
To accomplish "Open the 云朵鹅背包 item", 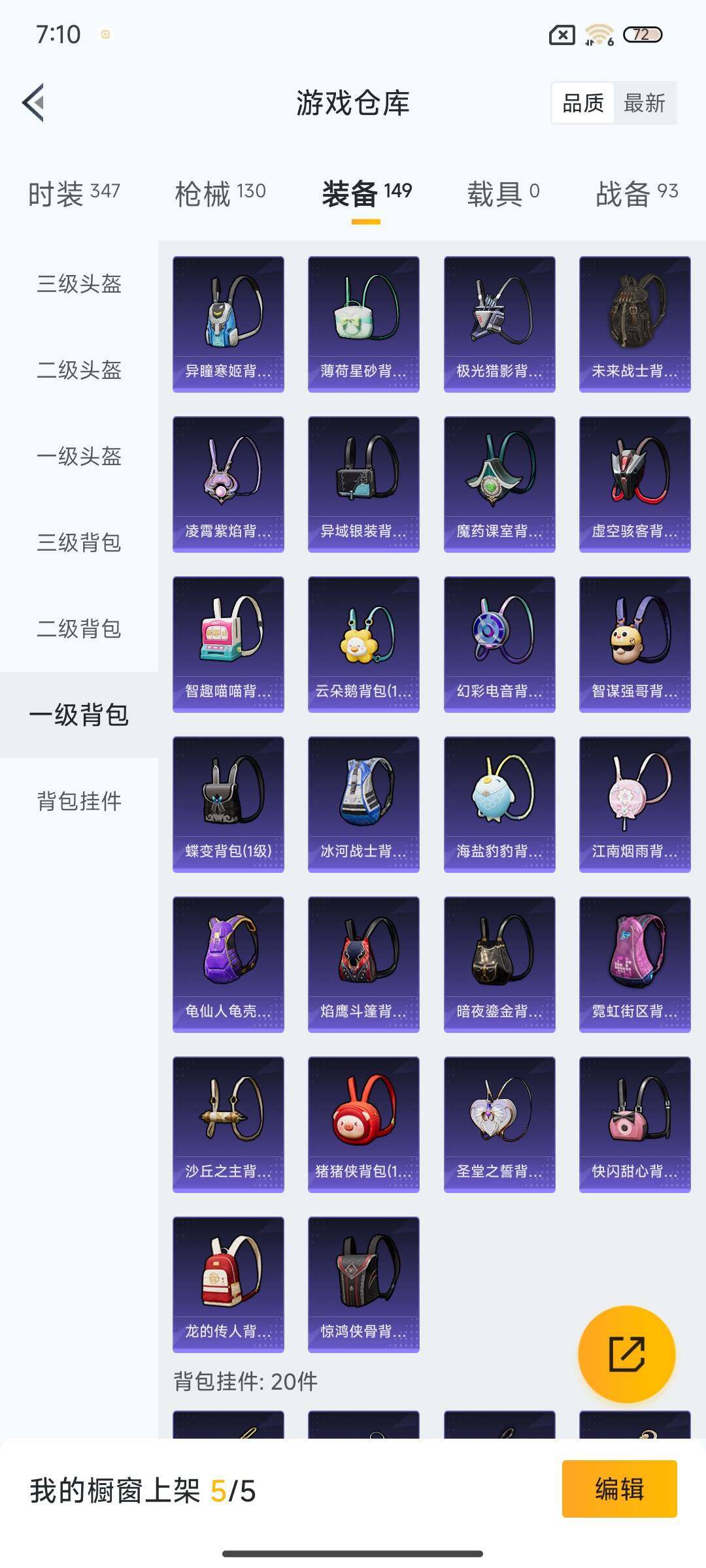I will tap(363, 644).
